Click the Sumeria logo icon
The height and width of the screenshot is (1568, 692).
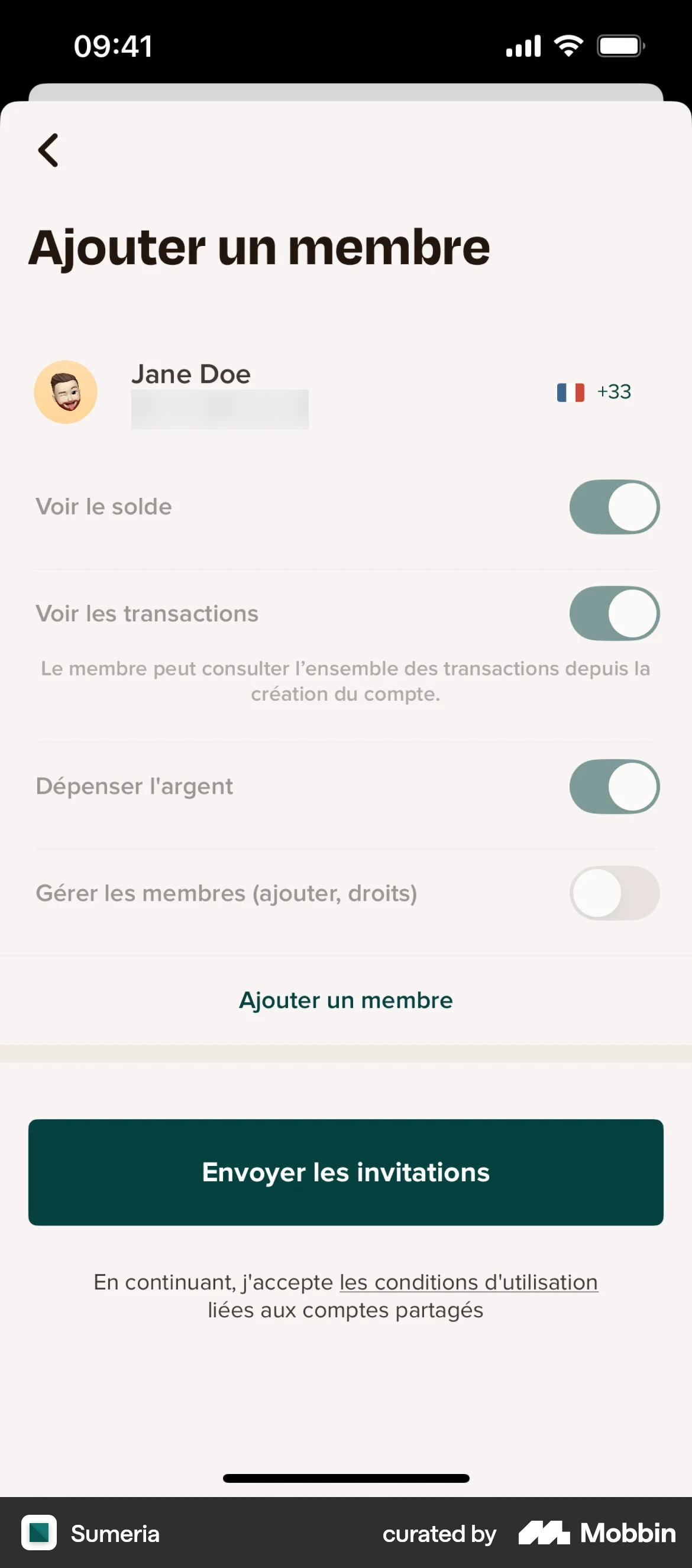coord(39,1533)
